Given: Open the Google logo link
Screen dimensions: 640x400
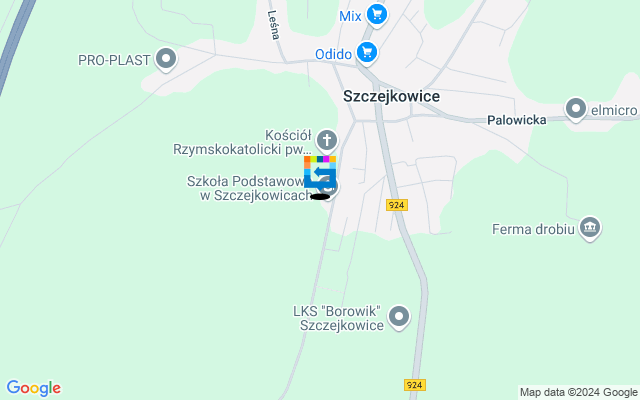Looking at the screenshot, I should (33, 388).
